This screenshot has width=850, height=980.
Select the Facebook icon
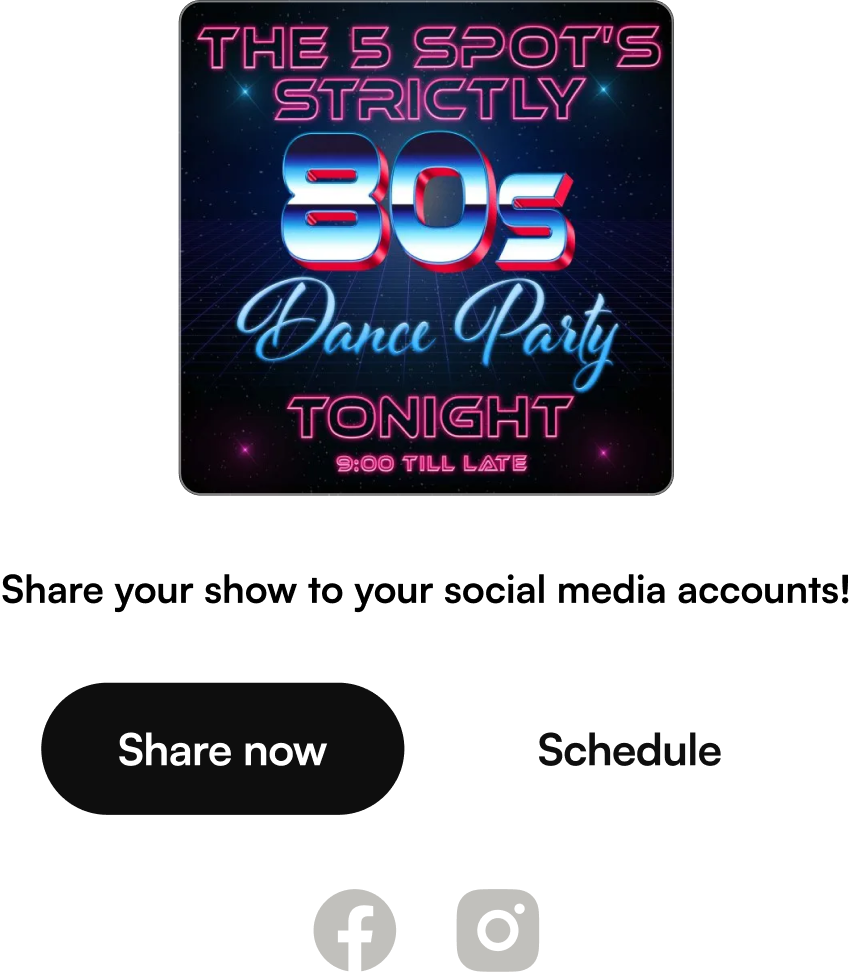tap(355, 930)
